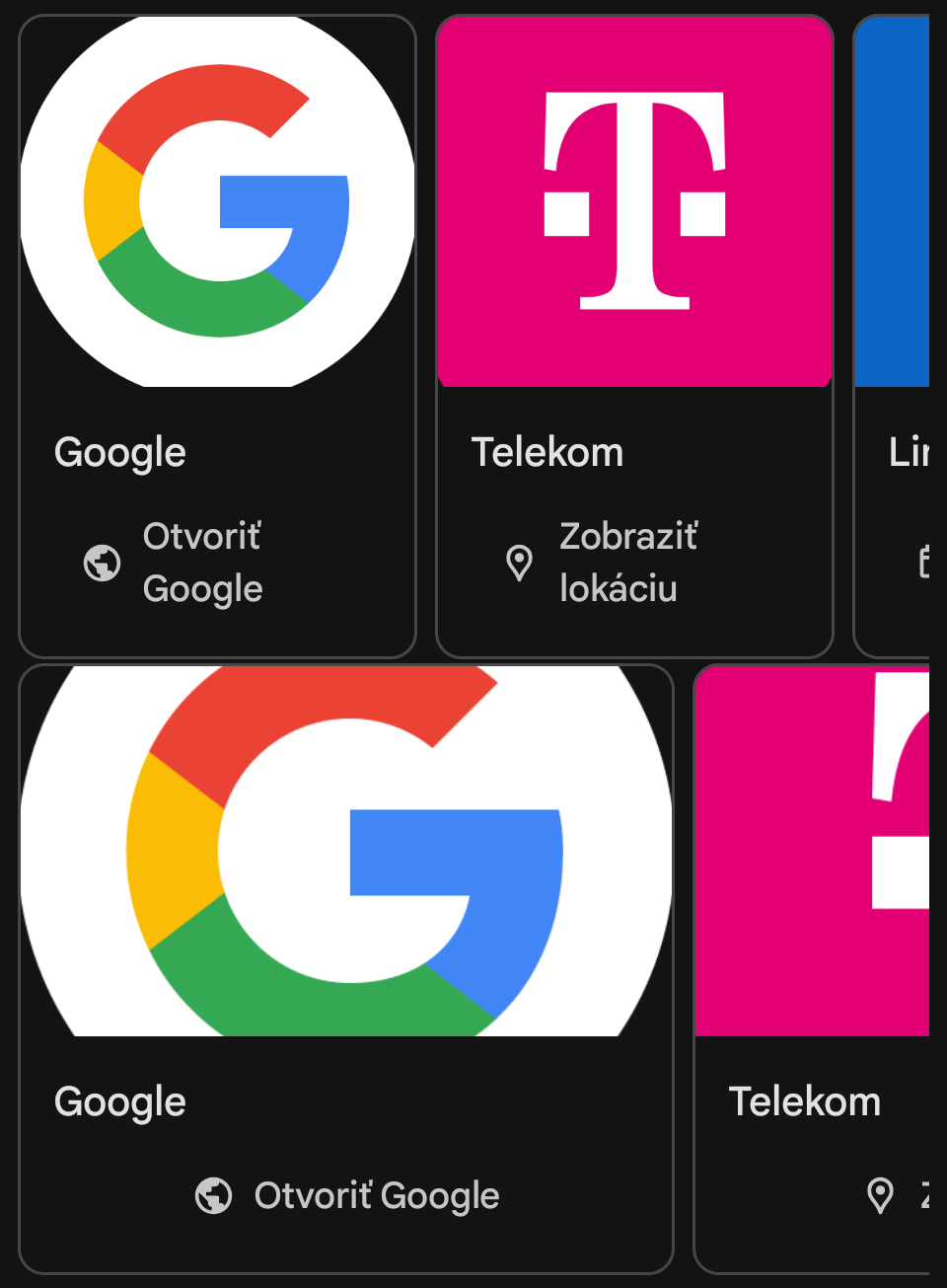Click the 'Google' label on bottom card
The width and height of the screenshot is (947, 1288).
pos(120,1101)
